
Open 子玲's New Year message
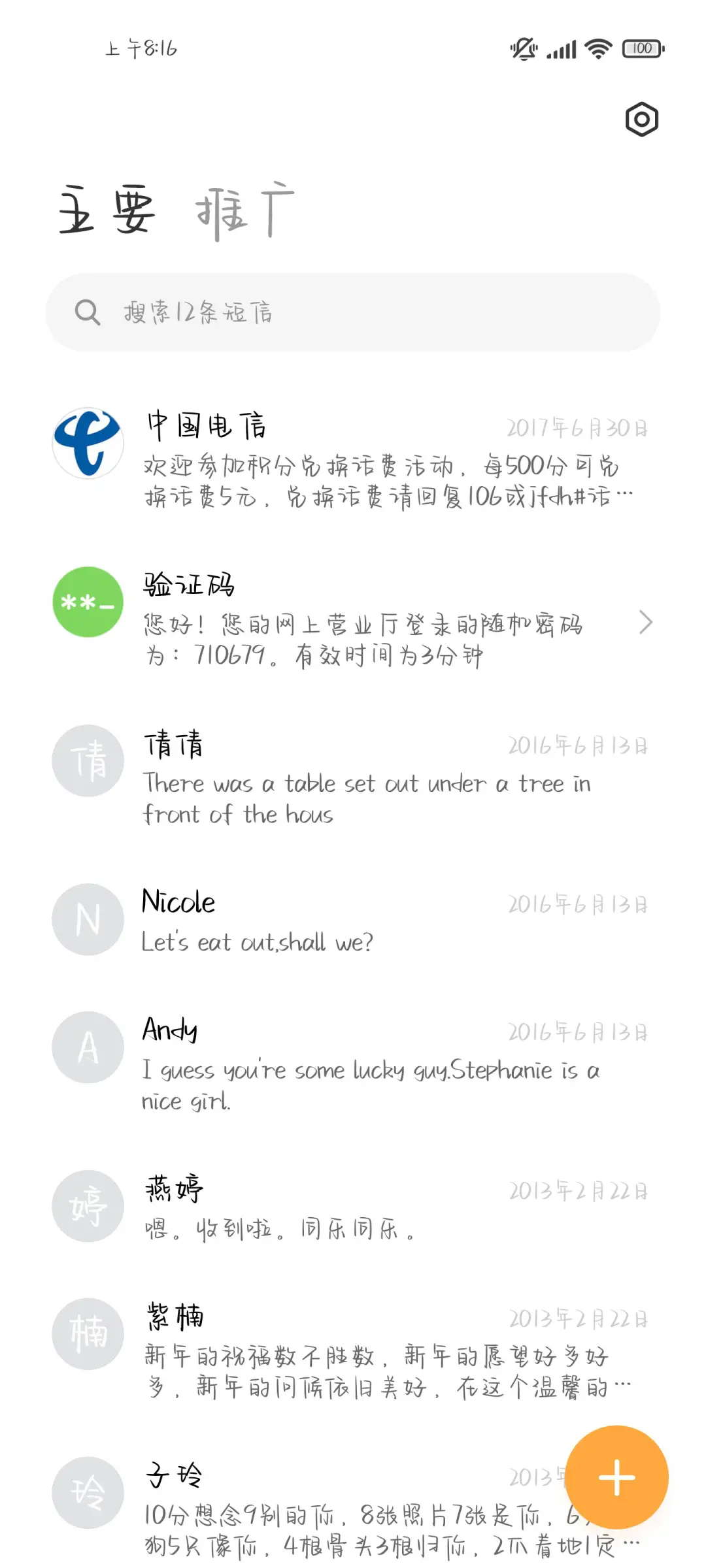tap(327, 1496)
